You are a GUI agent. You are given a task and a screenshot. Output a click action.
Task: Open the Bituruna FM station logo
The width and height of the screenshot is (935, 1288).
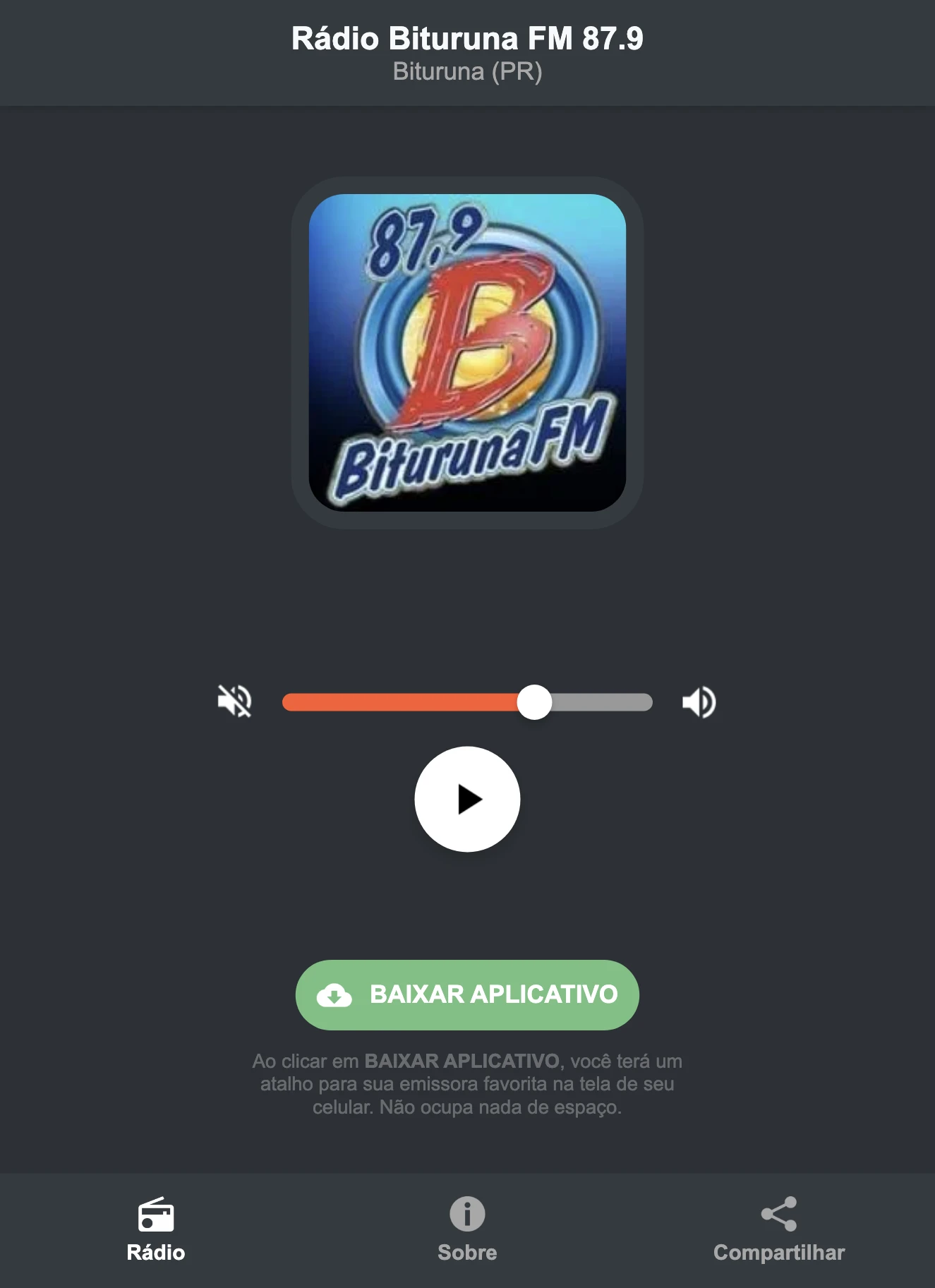[x=466, y=349]
